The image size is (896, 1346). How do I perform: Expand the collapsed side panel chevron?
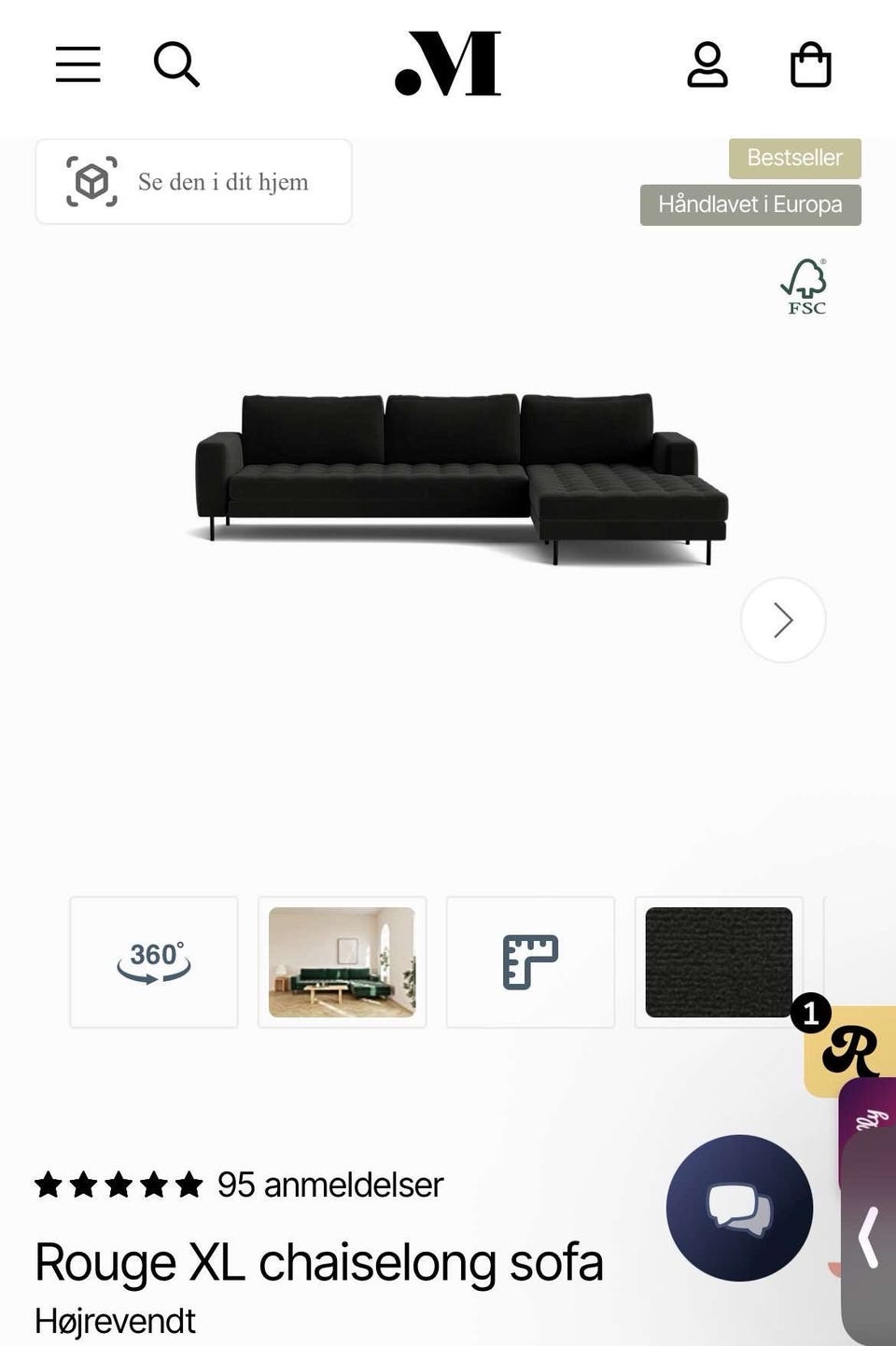[x=867, y=1239]
